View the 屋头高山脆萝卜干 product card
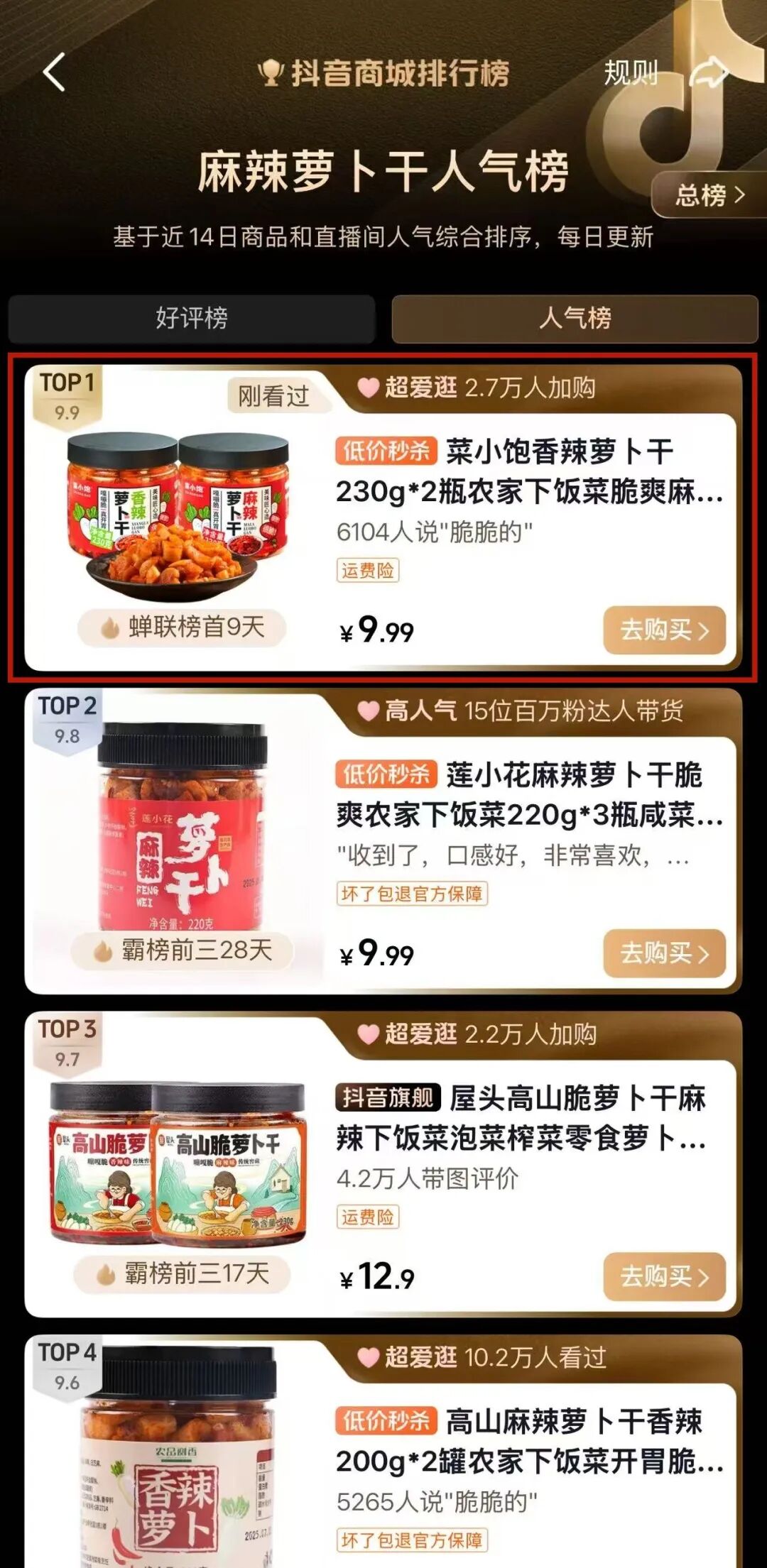Viewport: 767px width, 1568px height. pos(521,1118)
